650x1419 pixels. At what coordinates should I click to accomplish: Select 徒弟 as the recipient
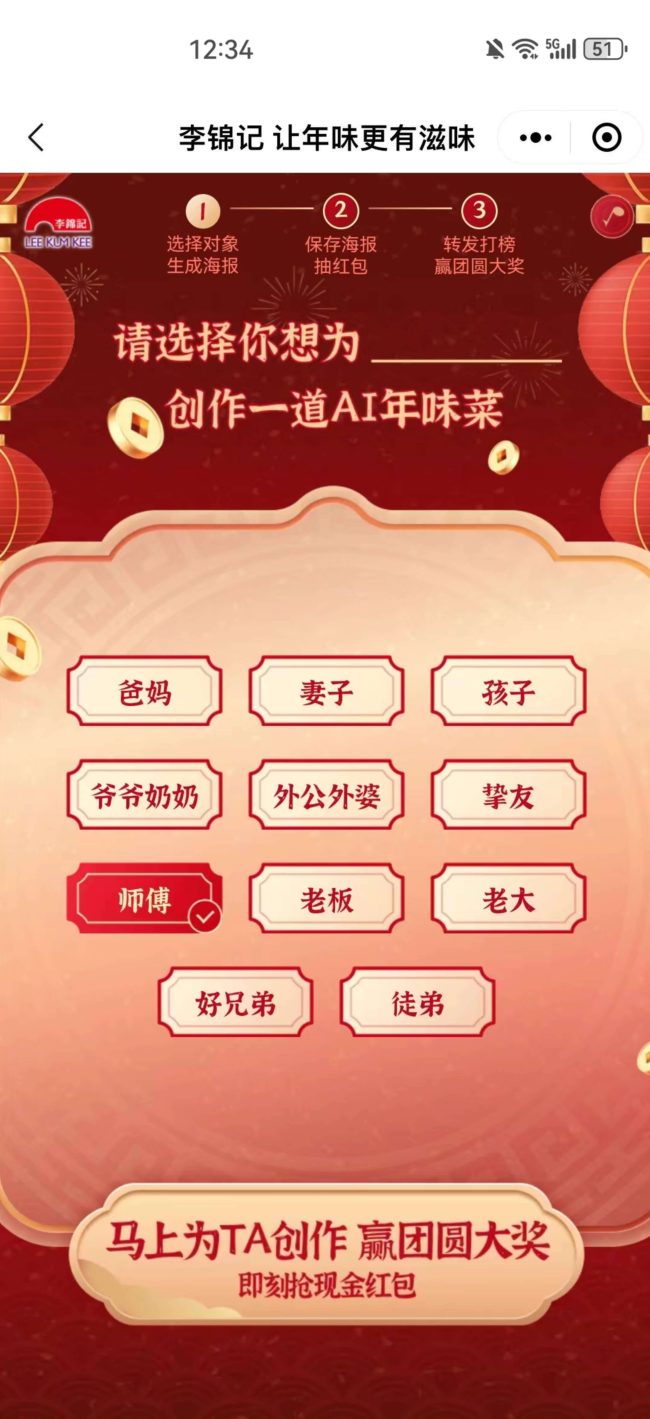[x=418, y=1003]
